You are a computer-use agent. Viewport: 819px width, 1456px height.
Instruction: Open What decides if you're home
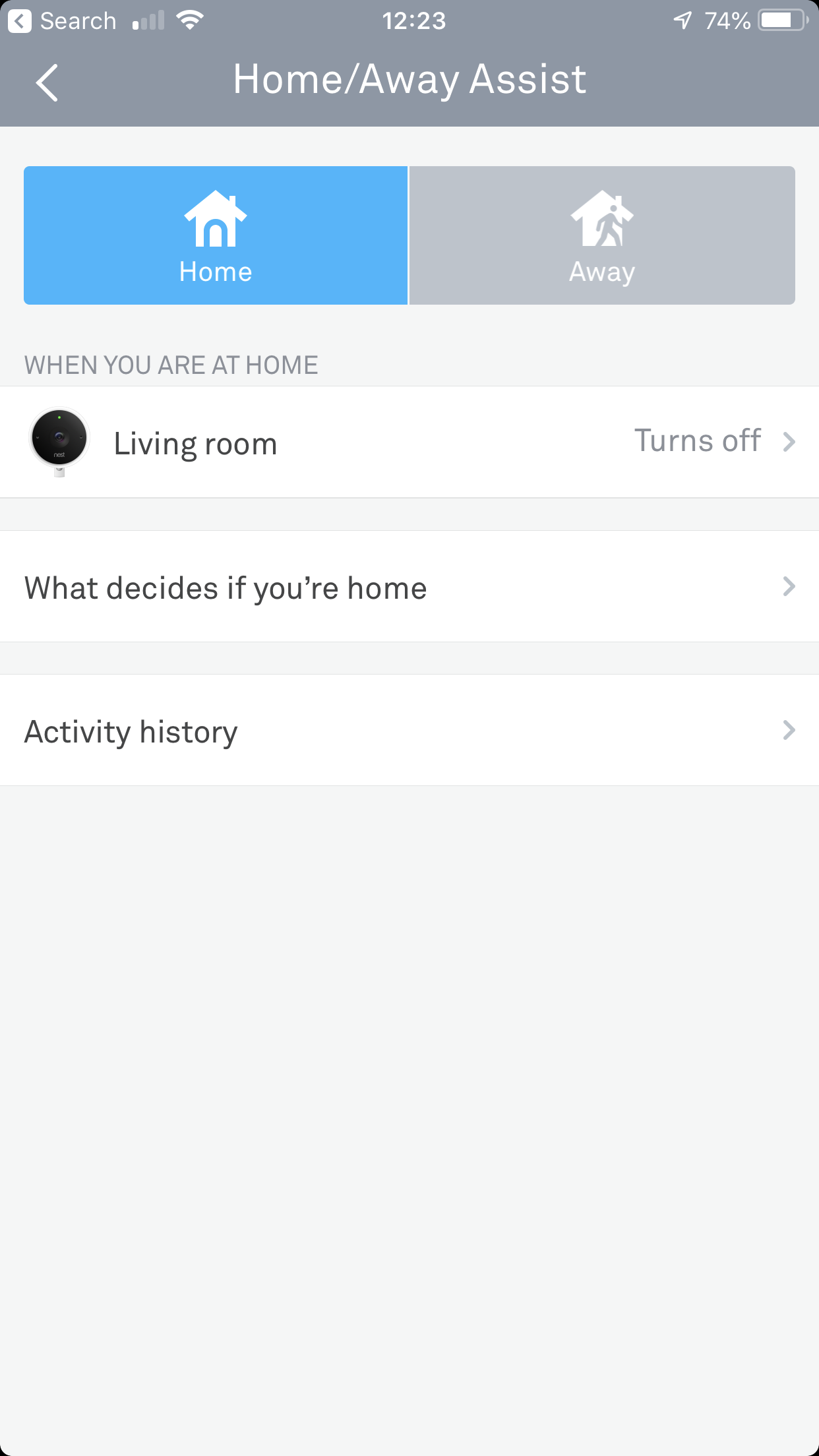click(409, 586)
